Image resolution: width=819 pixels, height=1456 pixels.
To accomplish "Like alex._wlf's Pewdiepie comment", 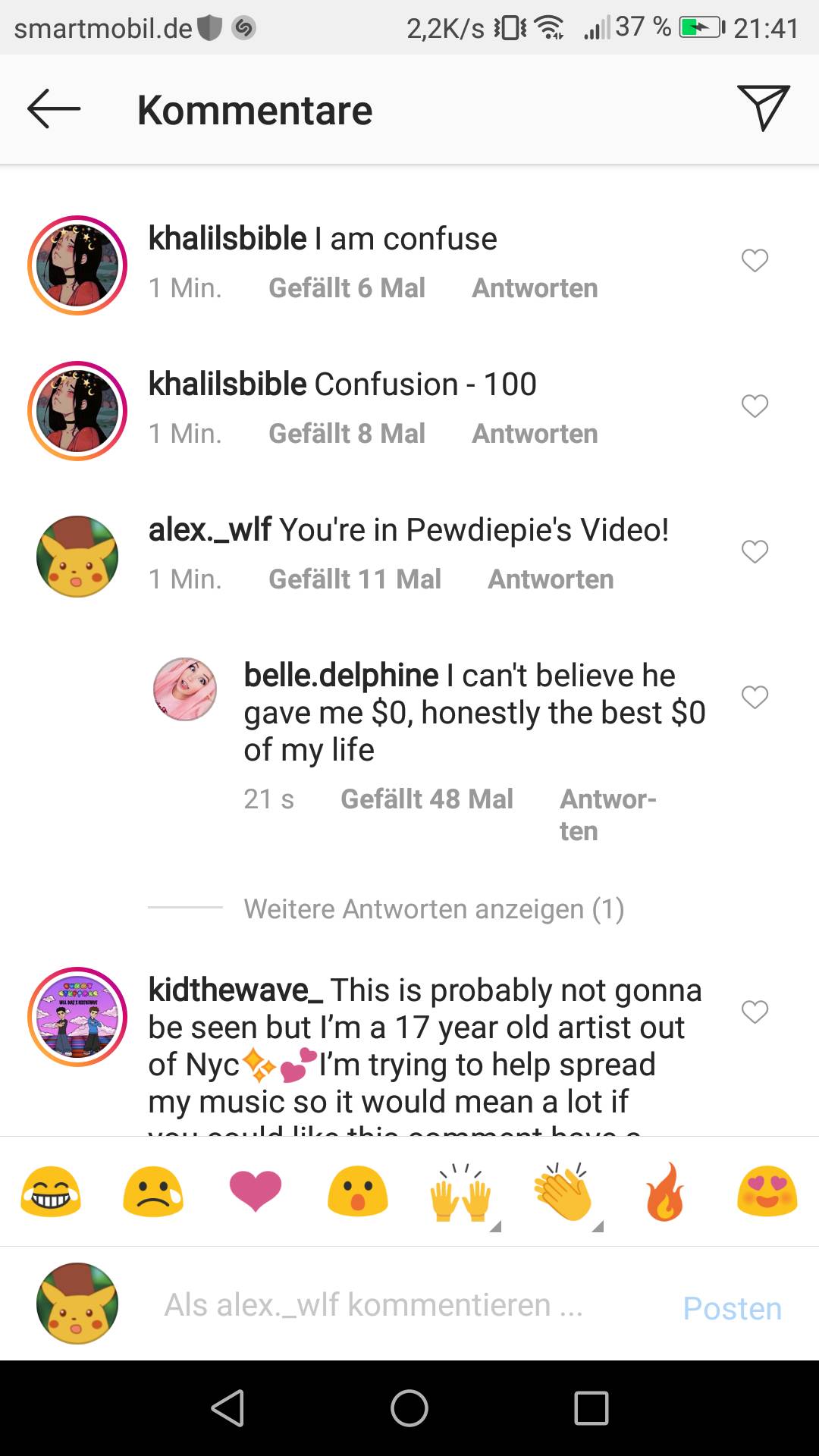I will (x=755, y=551).
